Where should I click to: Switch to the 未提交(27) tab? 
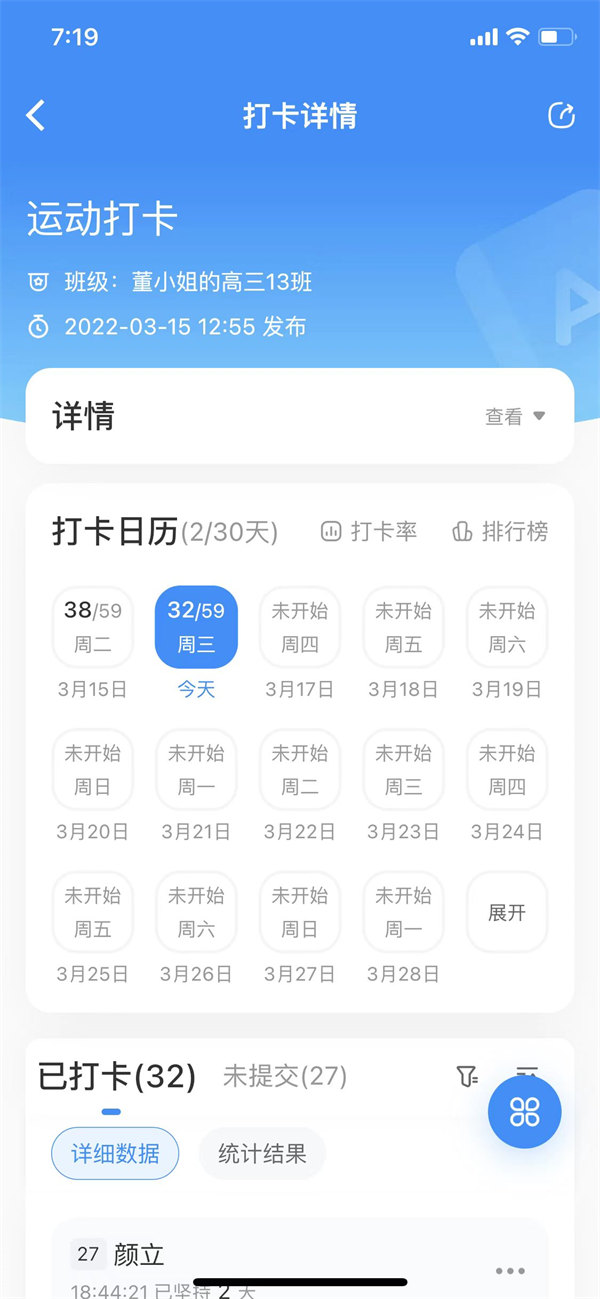(285, 1077)
